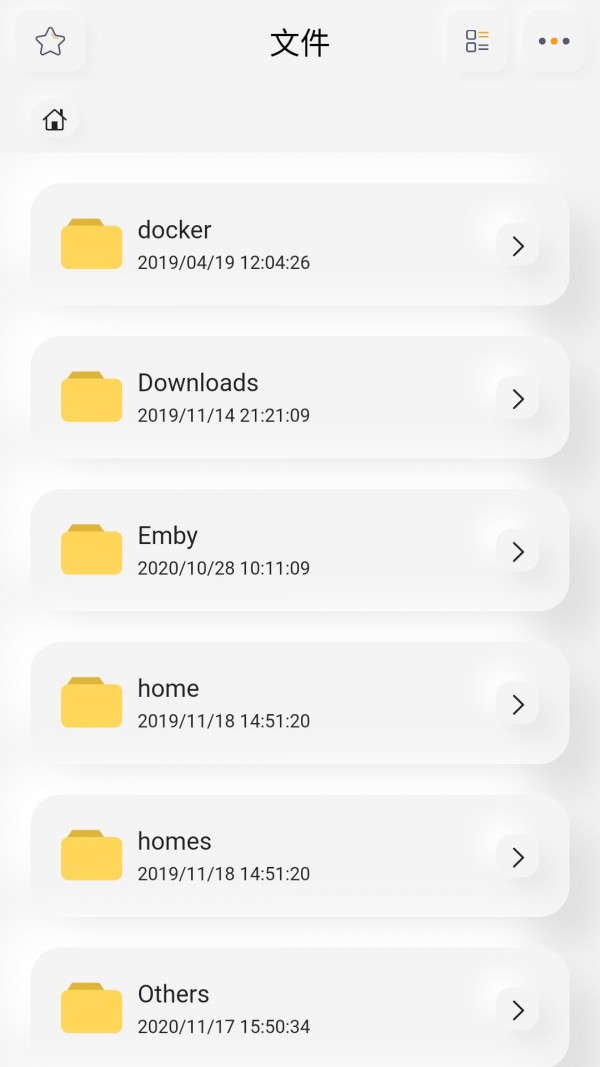This screenshot has width=600, height=1067.
Task: Go to the home root directory
Action: tap(55, 120)
